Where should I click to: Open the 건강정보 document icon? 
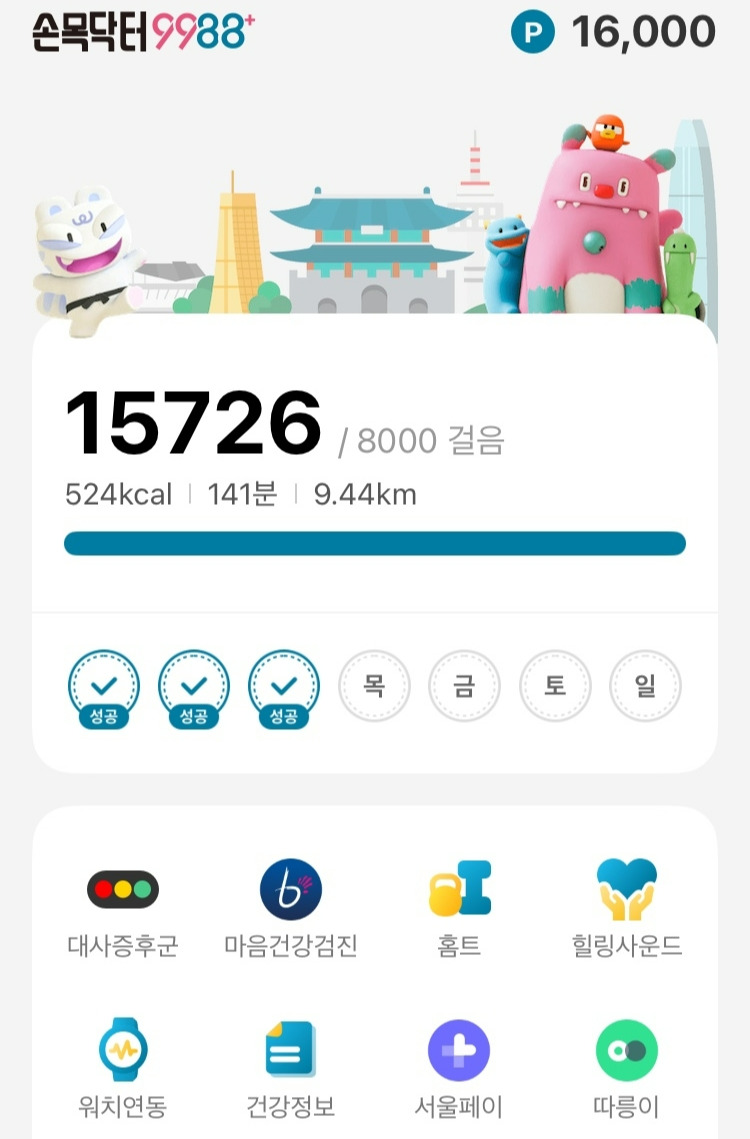pyautogui.click(x=288, y=1050)
